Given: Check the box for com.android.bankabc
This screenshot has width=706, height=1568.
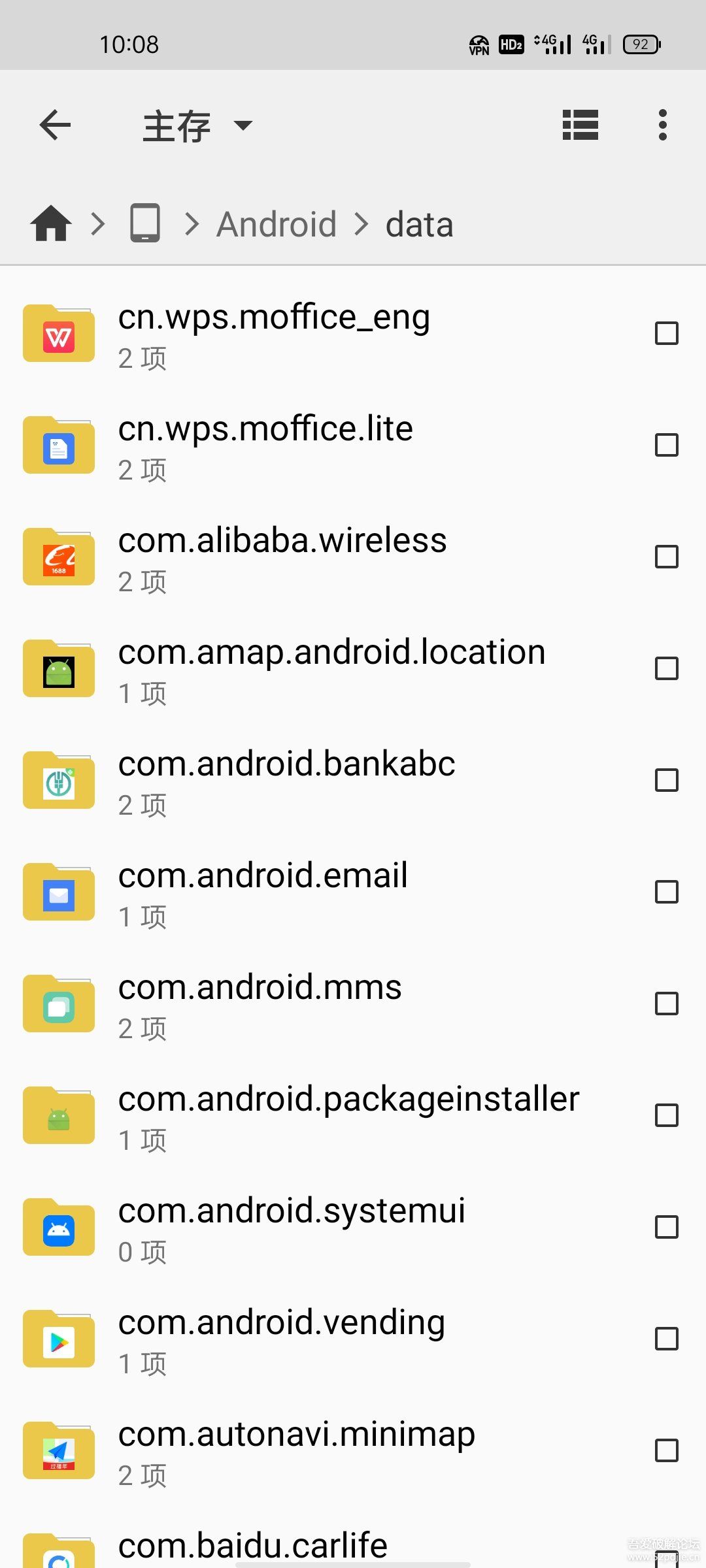Looking at the screenshot, I should coord(666,780).
